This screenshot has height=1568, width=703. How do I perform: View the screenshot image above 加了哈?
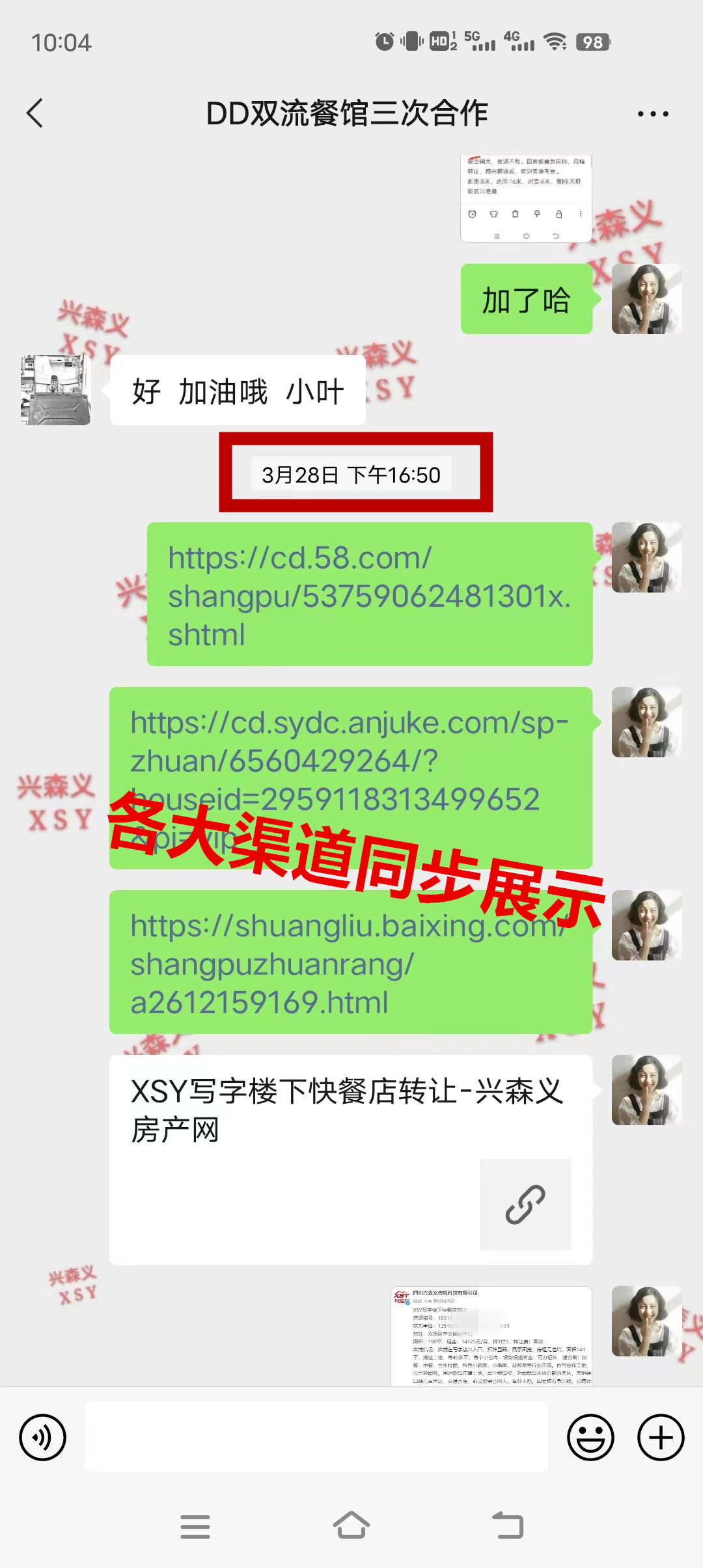click(526, 199)
